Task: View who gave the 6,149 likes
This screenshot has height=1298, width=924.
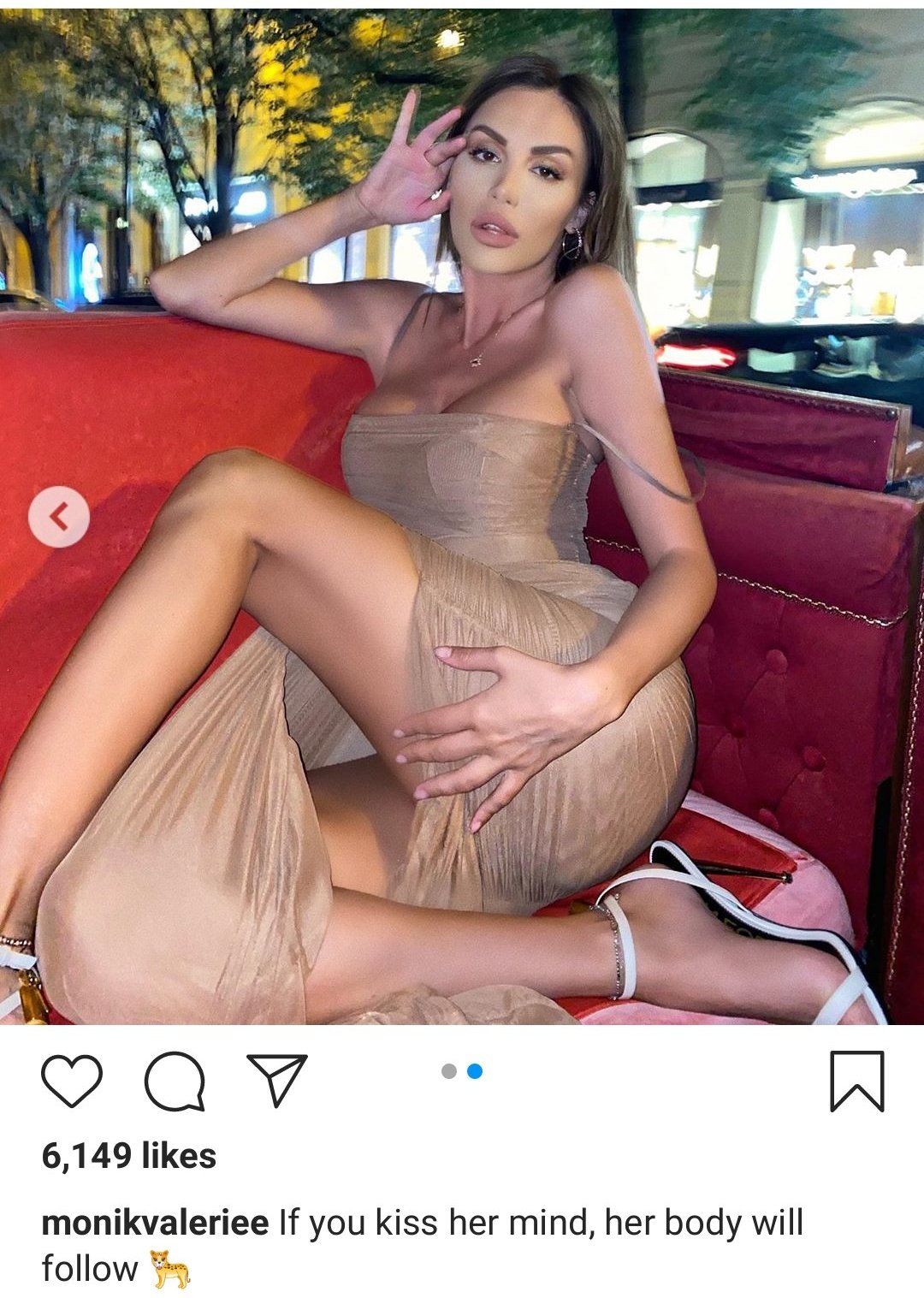Action: [129, 1156]
